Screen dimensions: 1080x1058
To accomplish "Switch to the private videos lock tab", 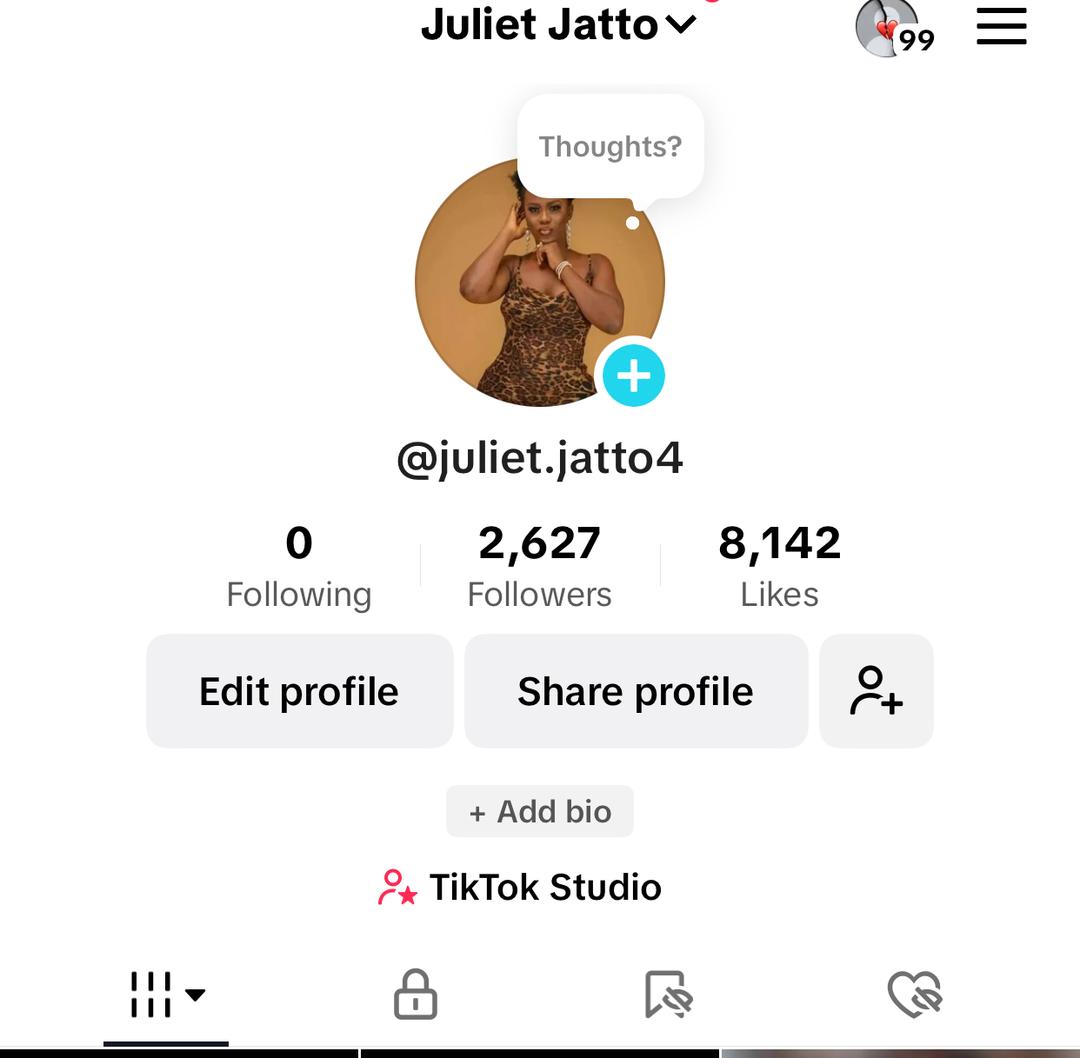I will [415, 995].
